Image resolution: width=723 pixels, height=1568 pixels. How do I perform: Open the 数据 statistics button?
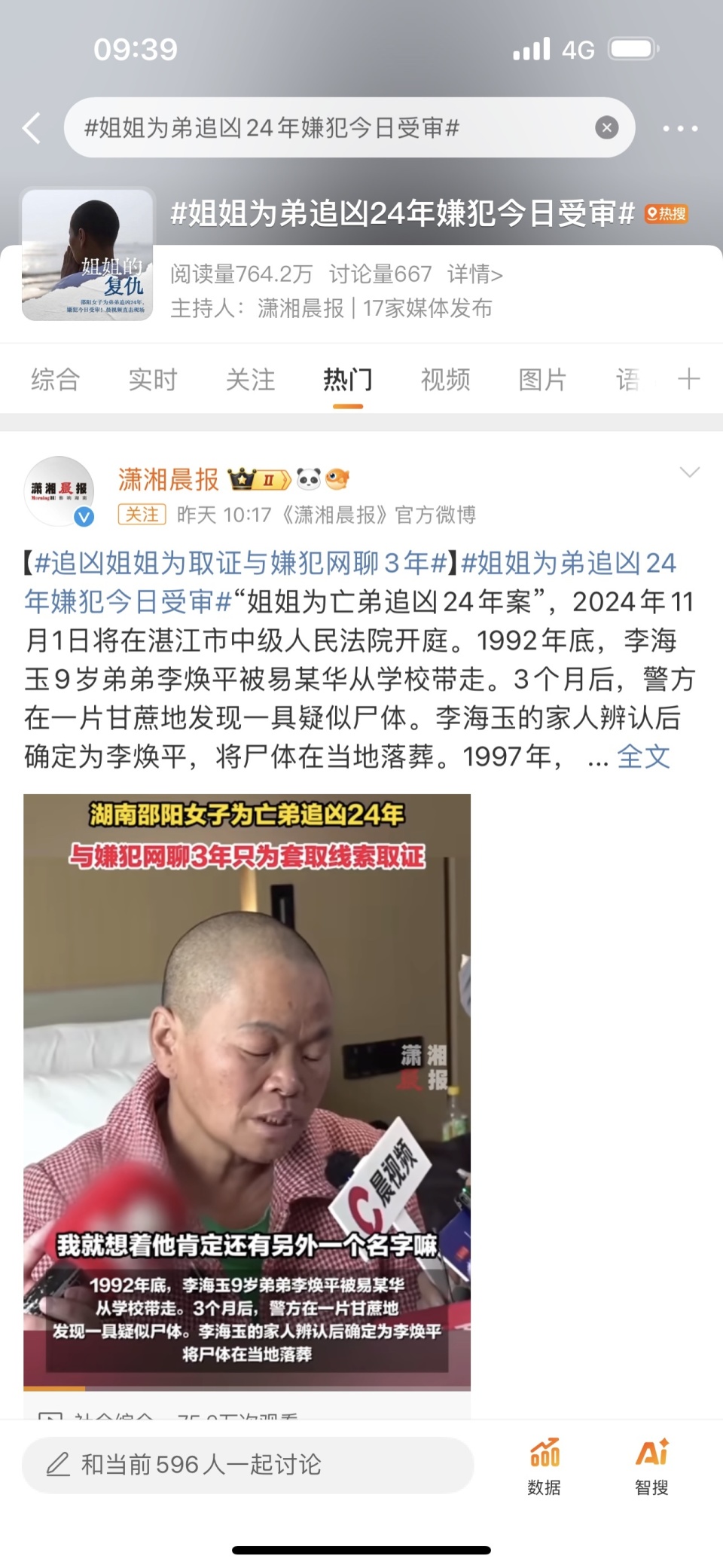point(544,1466)
